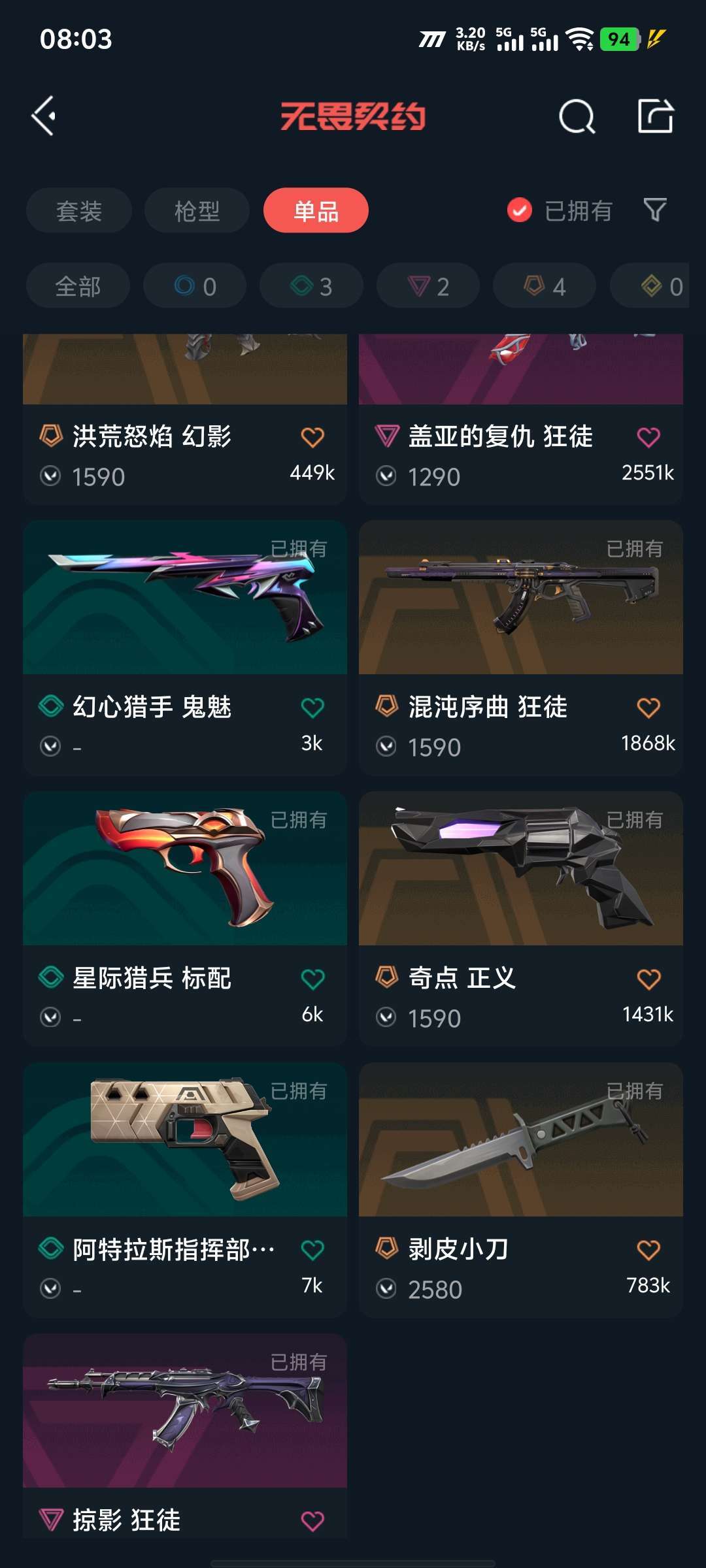706x1568 pixels.
Task: Select the 单品 tab
Action: 316,210
